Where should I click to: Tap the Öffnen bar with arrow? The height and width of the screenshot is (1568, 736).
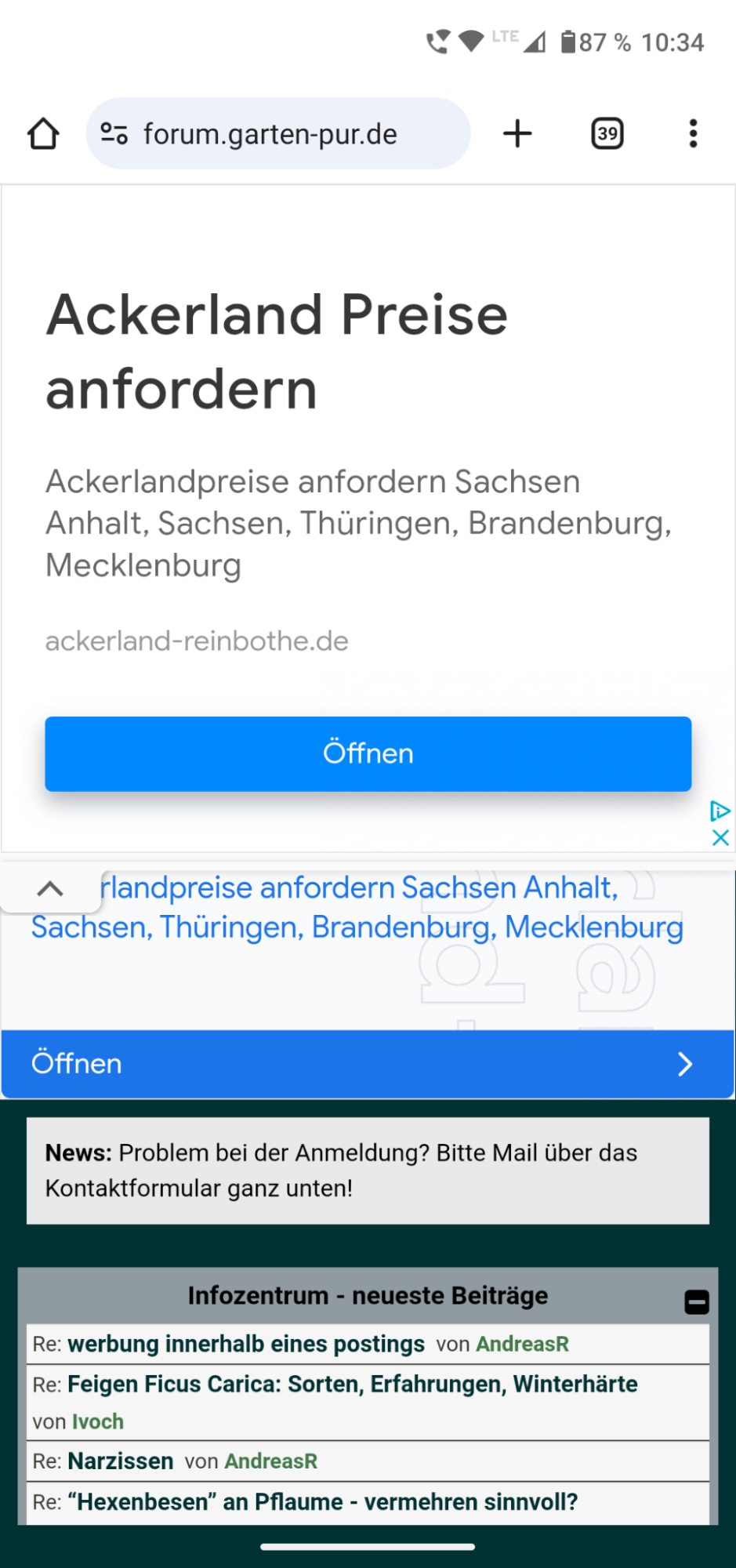click(368, 1064)
